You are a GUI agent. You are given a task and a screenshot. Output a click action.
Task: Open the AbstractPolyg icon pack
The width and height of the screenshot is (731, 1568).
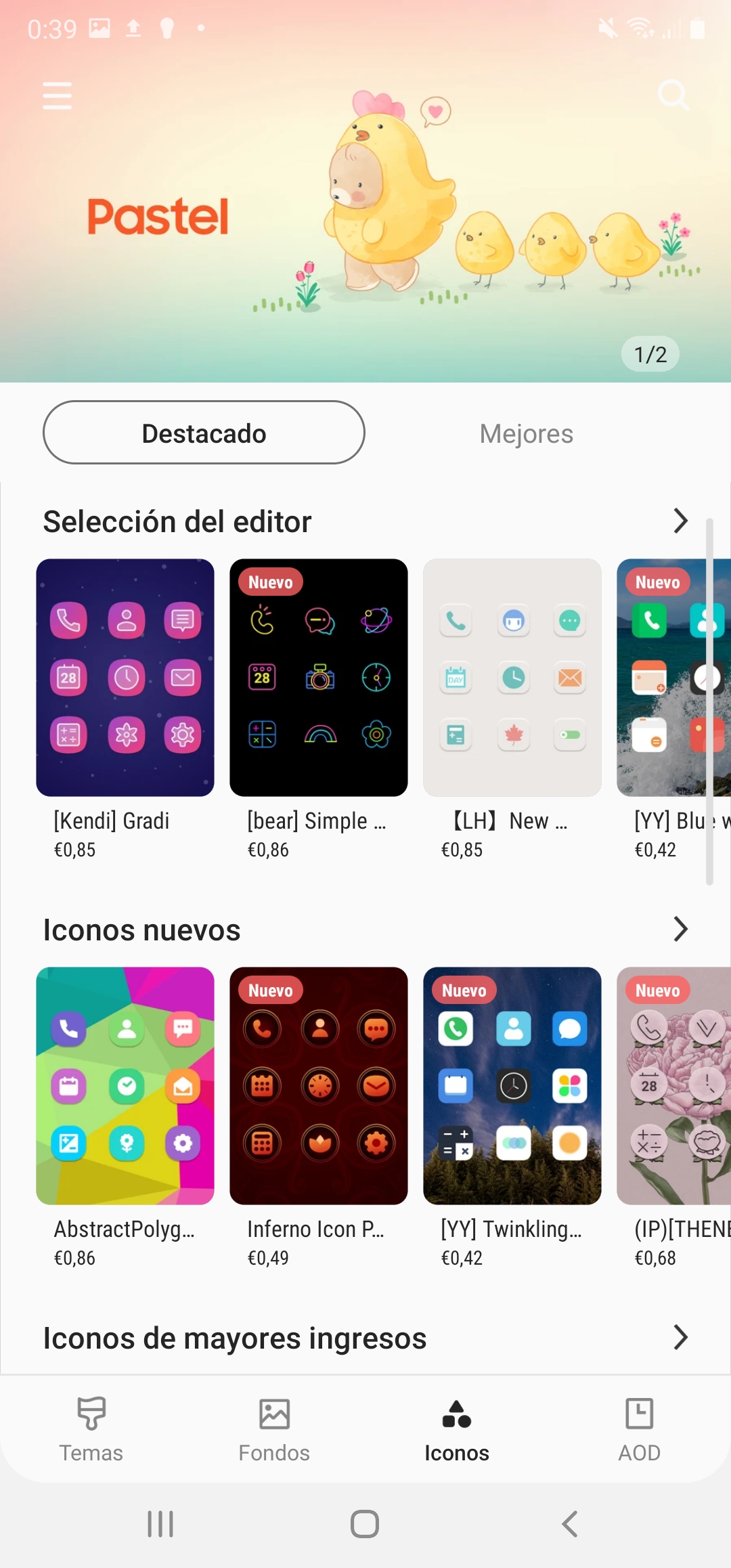[x=125, y=1118]
